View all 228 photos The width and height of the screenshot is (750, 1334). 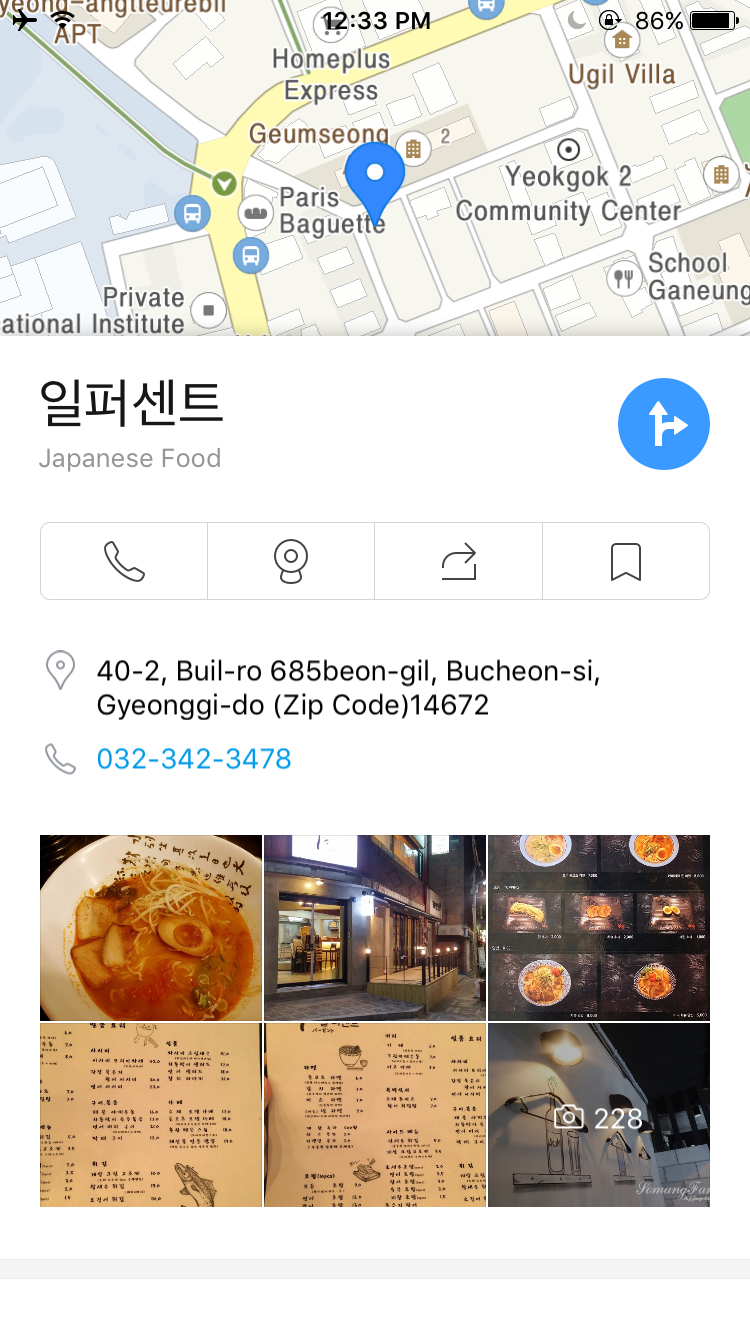599,1115
